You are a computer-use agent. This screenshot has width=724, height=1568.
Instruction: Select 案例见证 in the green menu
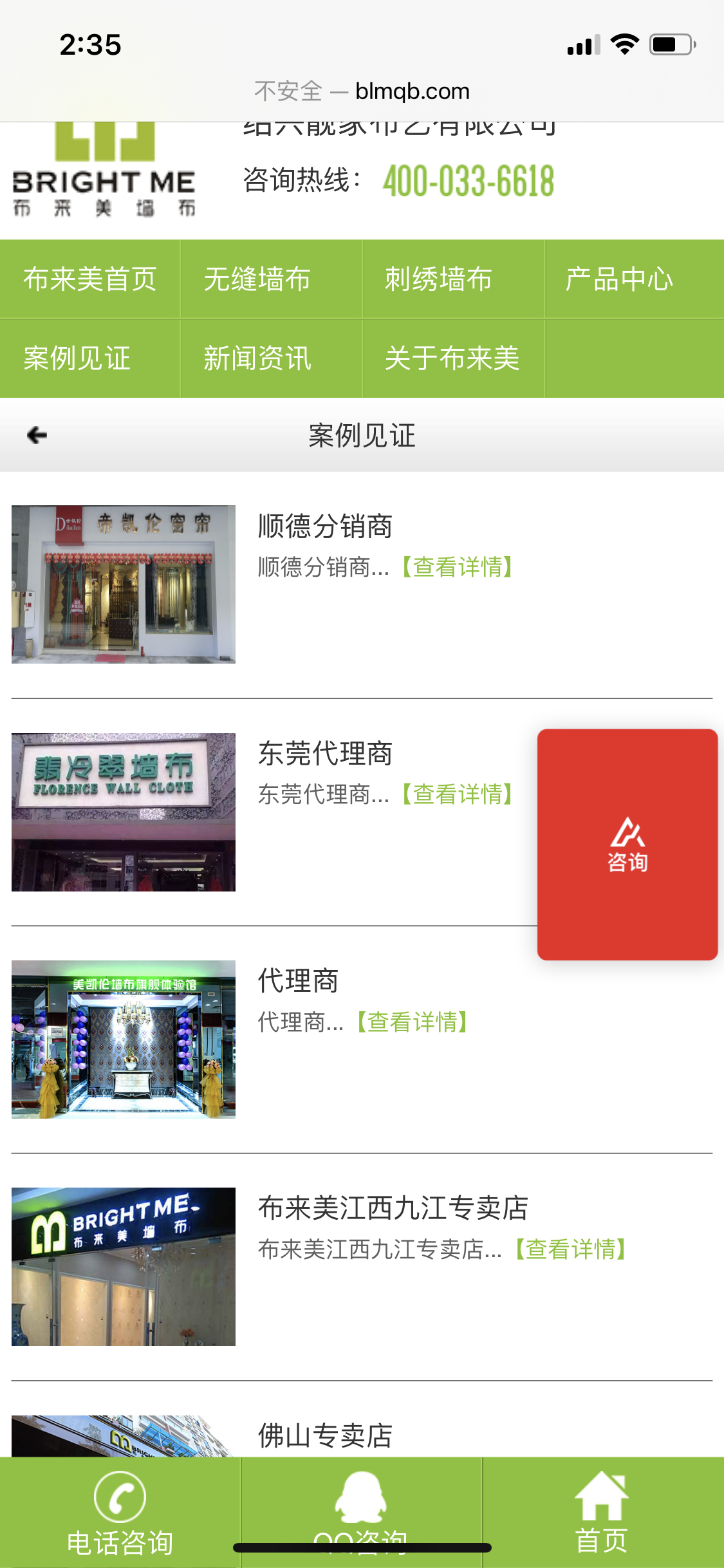click(77, 359)
